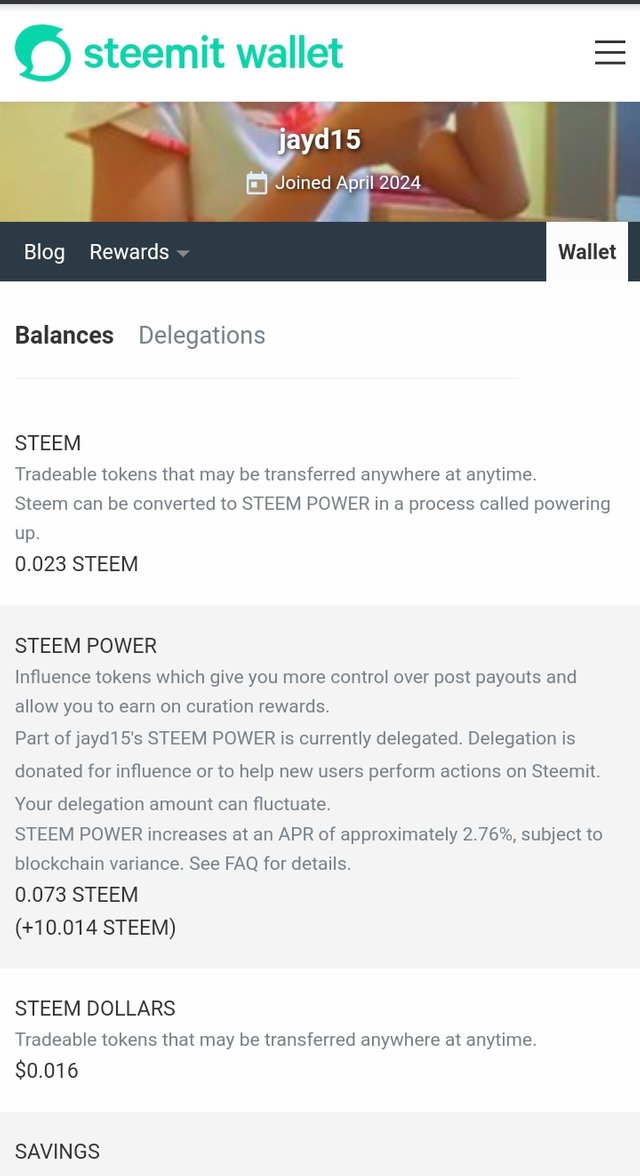Tap the steemit wallet logo link
This screenshot has width=640, height=1176.
[180, 53]
